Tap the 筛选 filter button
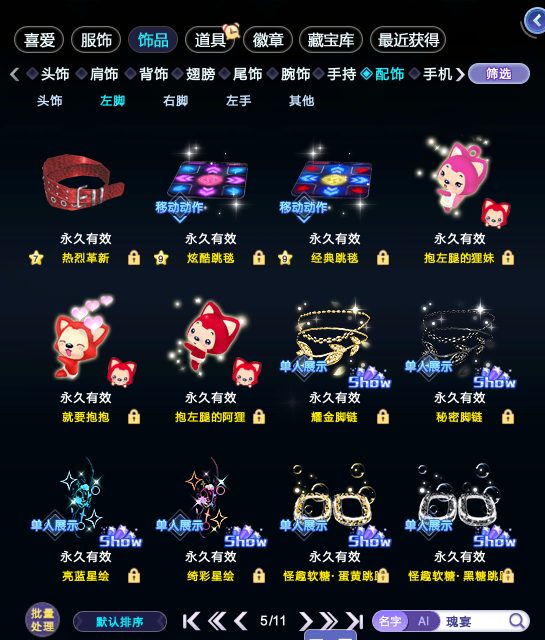The width and height of the screenshot is (545, 640). click(499, 74)
